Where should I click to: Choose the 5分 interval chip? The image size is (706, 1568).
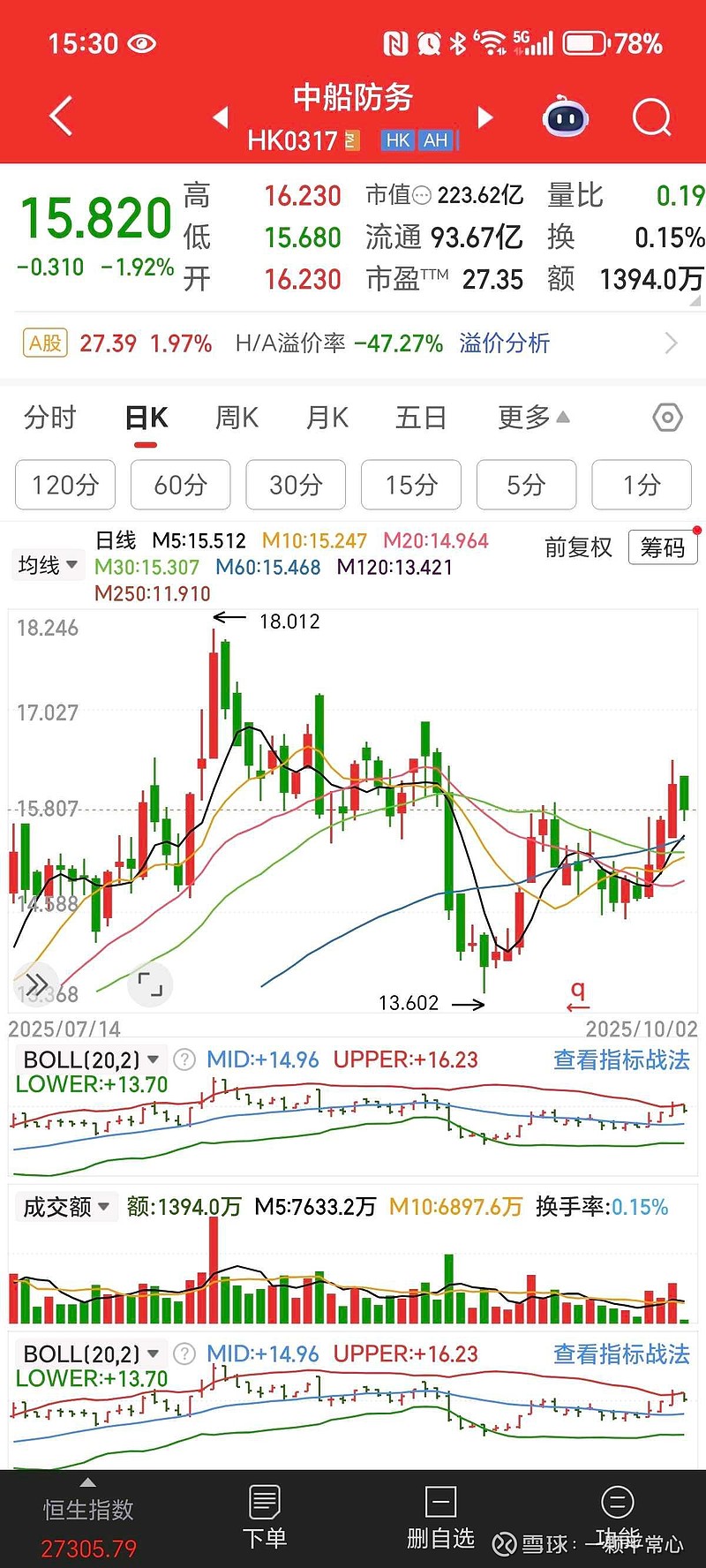(526, 485)
